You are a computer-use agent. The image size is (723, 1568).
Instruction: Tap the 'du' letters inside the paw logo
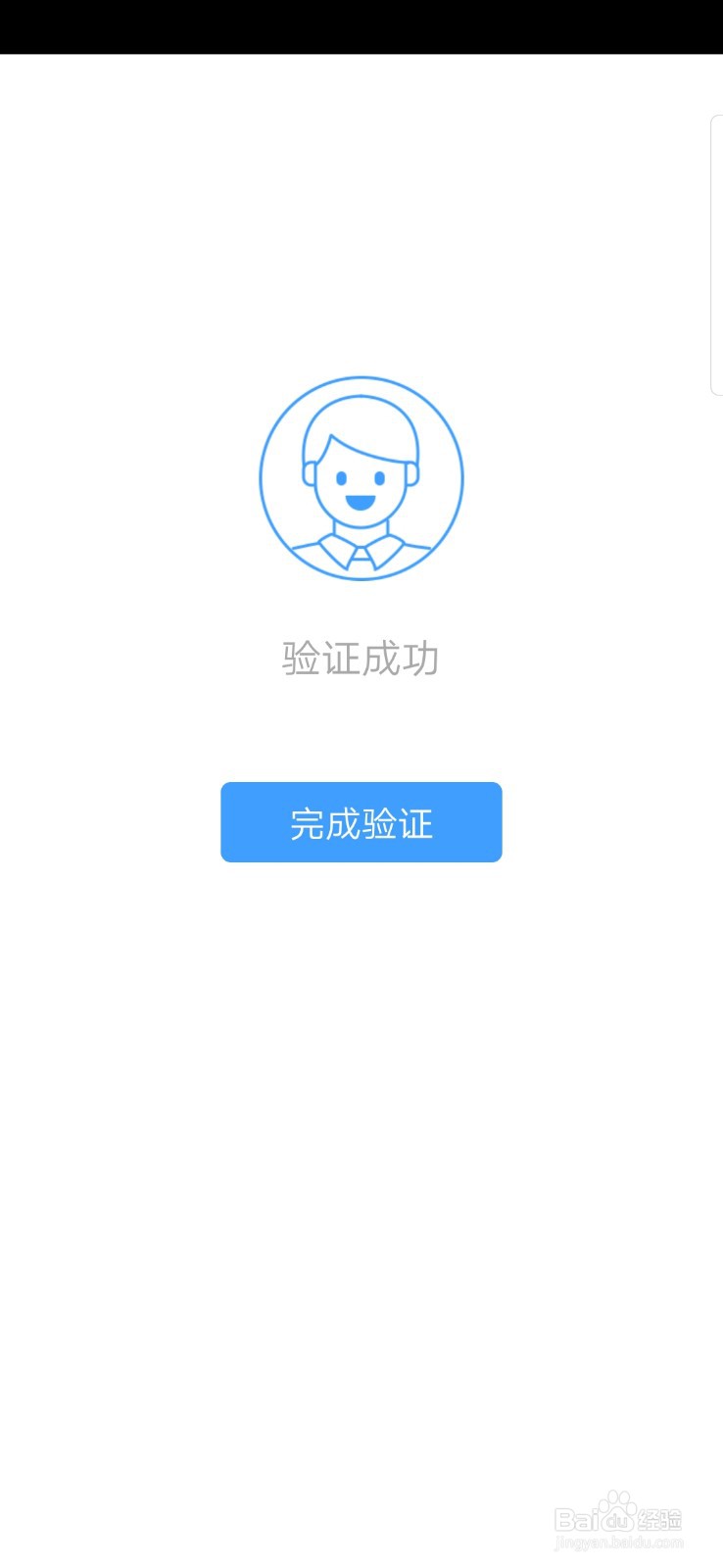(617, 1521)
